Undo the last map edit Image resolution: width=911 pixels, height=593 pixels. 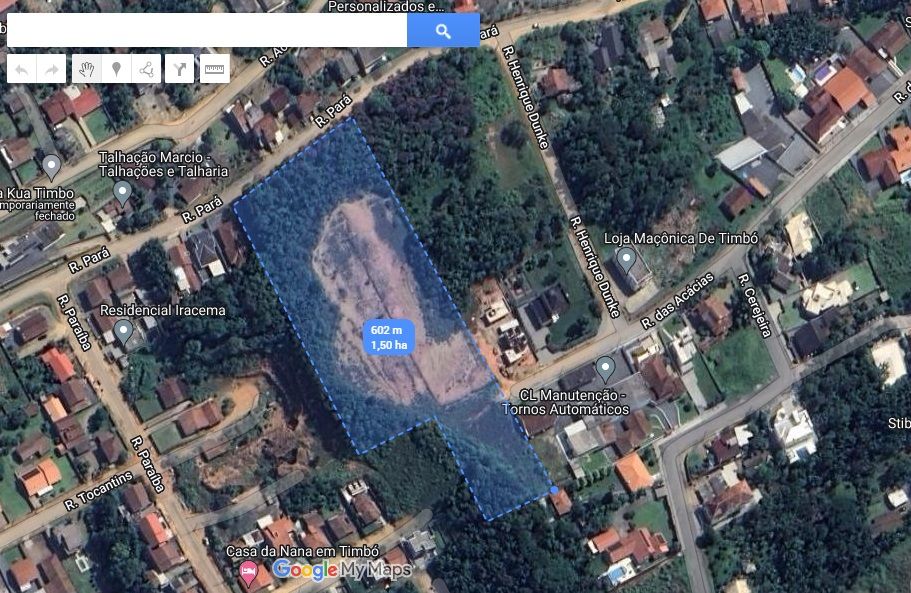21,69
